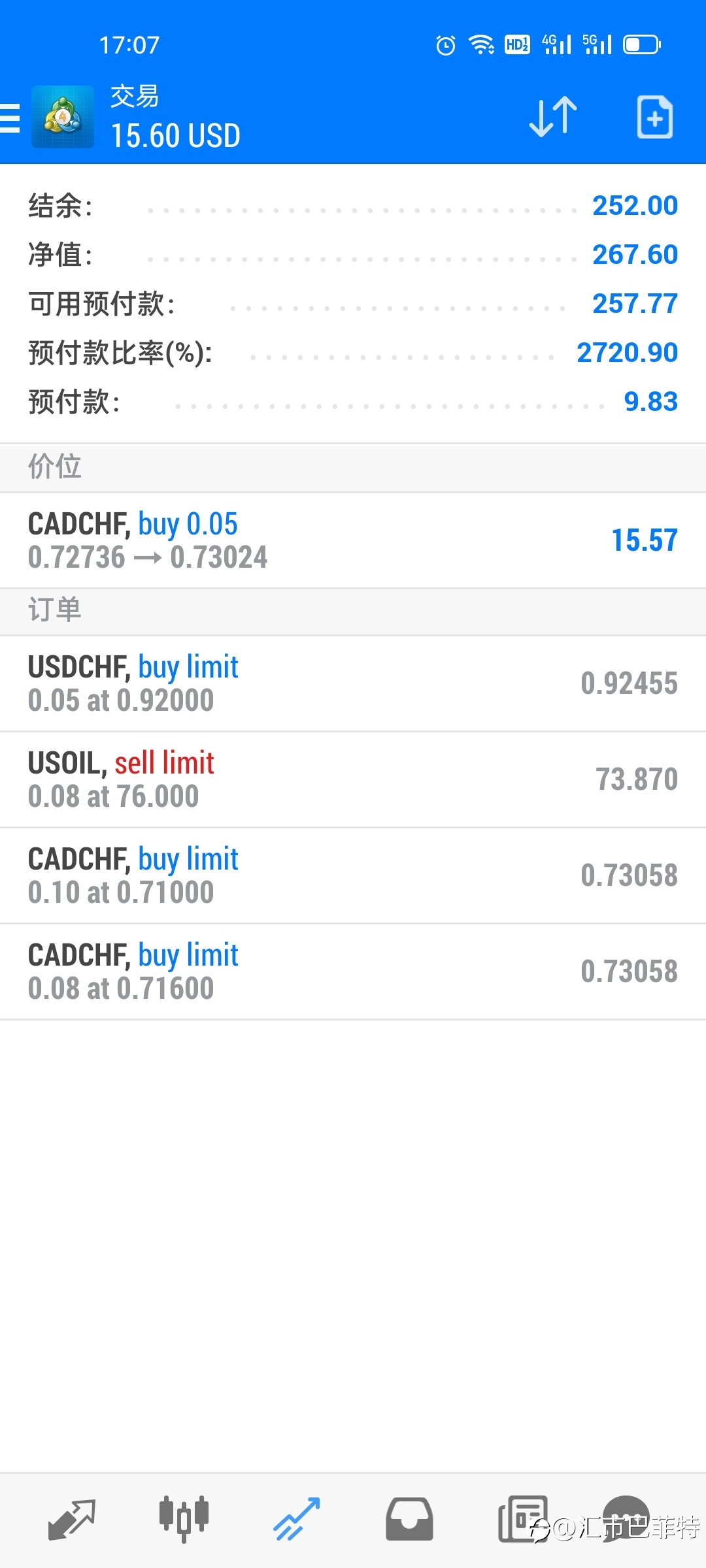Open CADCHF buy limit at 0.71000
The height and width of the screenshot is (1568, 706).
[x=353, y=875]
